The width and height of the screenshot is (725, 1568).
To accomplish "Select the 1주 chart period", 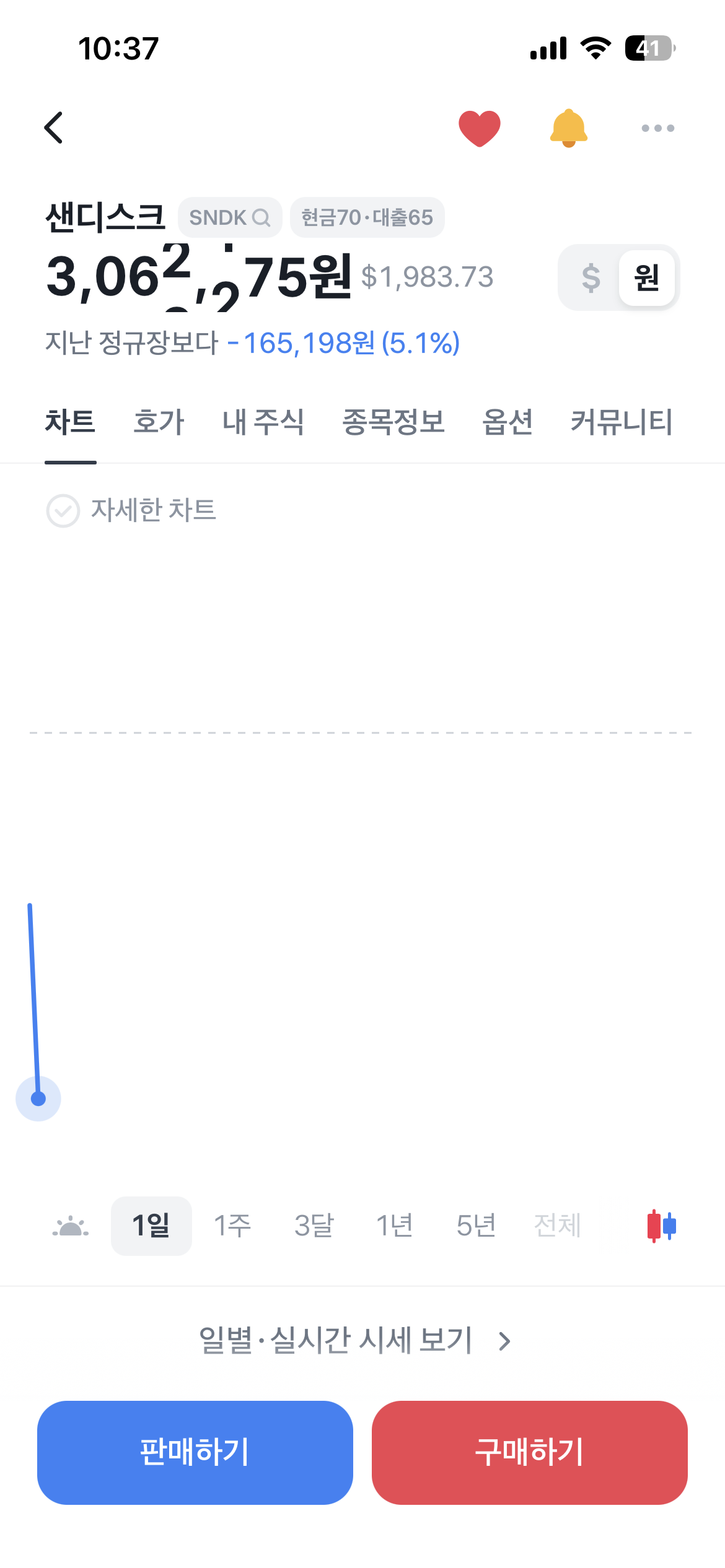I will [x=232, y=1226].
